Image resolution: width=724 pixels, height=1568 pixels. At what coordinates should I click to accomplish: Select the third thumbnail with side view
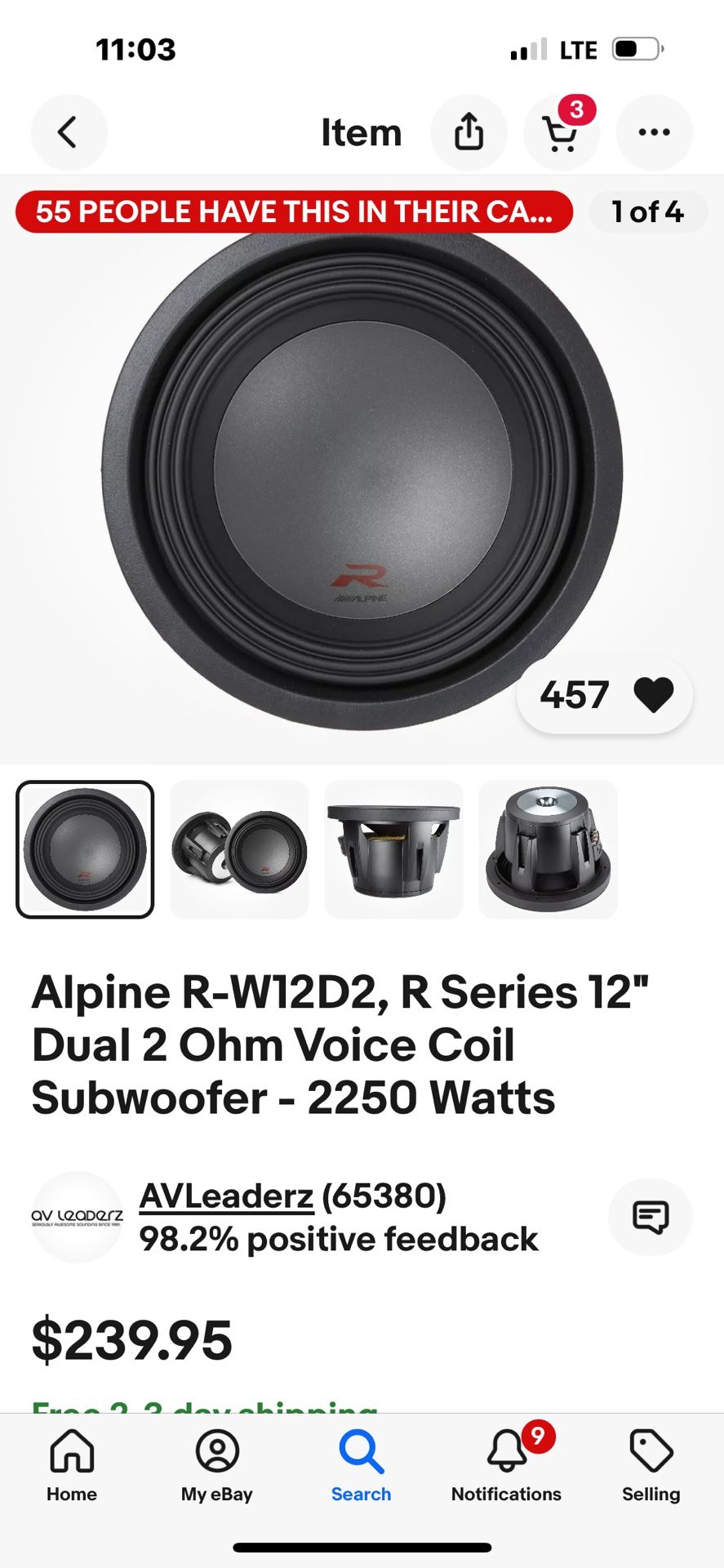tap(393, 849)
